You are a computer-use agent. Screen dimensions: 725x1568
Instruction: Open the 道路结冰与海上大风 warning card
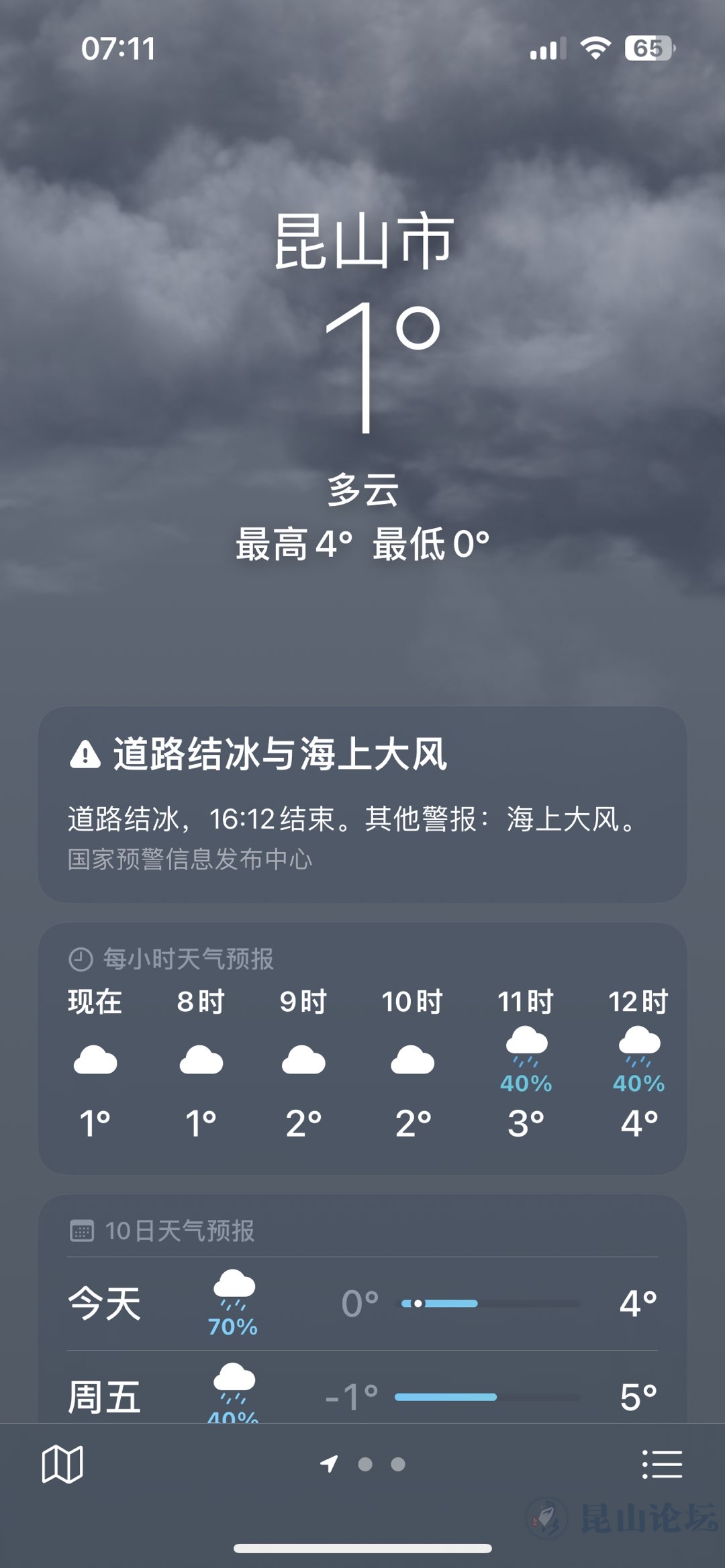click(x=362, y=804)
